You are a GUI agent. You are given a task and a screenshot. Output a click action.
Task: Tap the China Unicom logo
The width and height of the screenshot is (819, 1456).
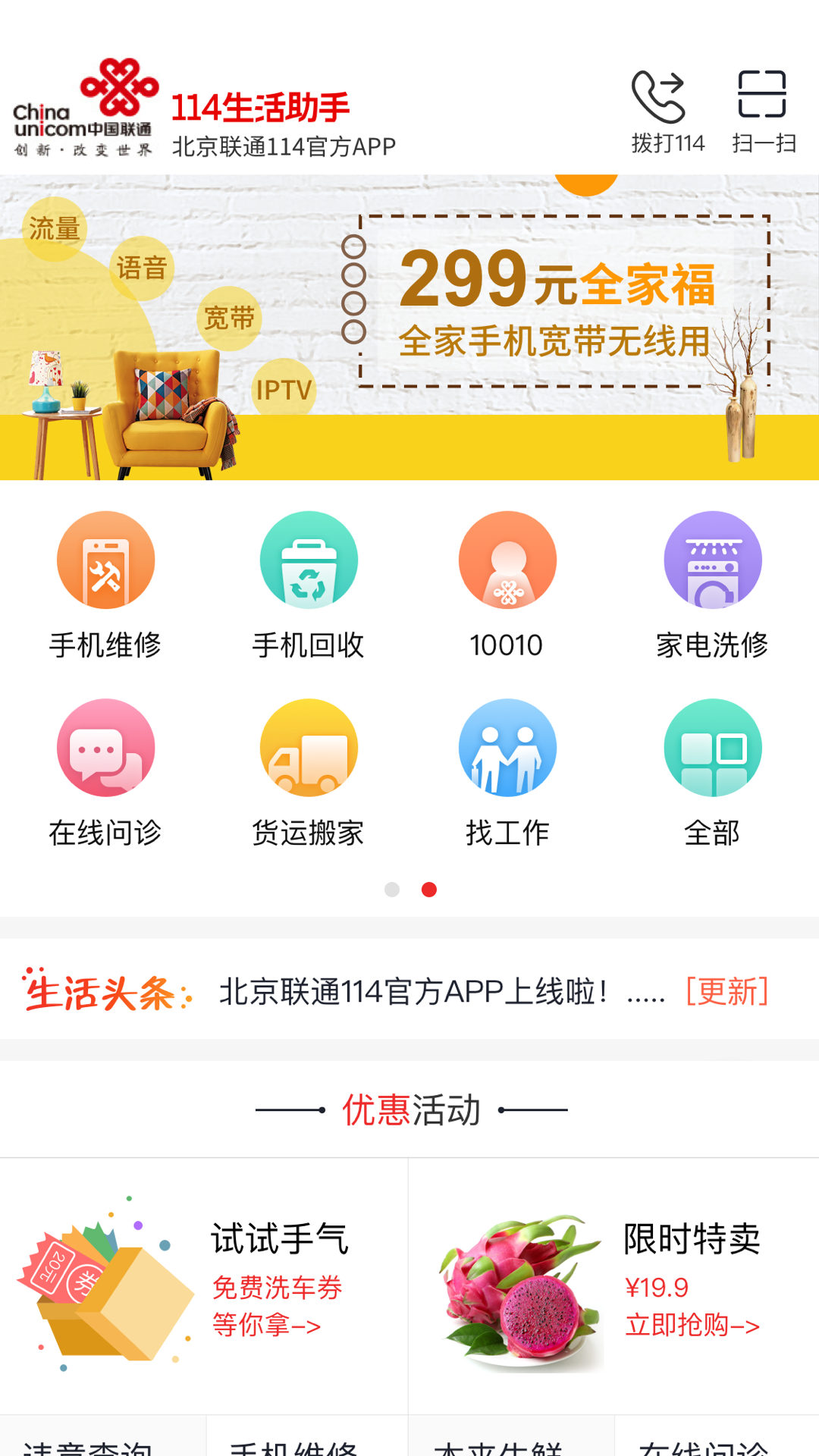pyautogui.click(x=85, y=106)
